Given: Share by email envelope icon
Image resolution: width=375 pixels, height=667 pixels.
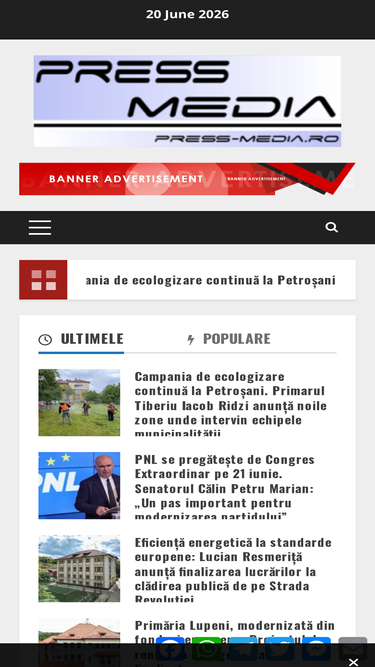Looking at the screenshot, I should coord(353,650).
